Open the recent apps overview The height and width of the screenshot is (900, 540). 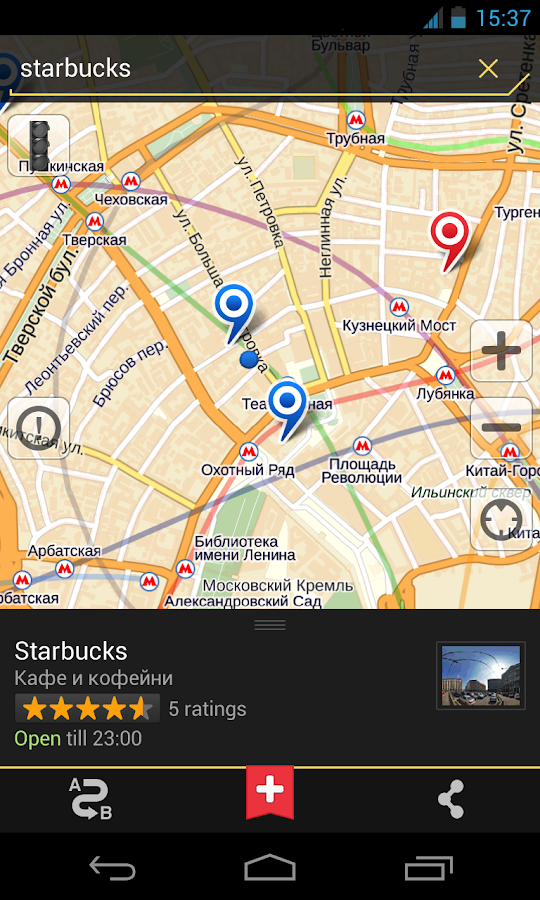click(428, 867)
